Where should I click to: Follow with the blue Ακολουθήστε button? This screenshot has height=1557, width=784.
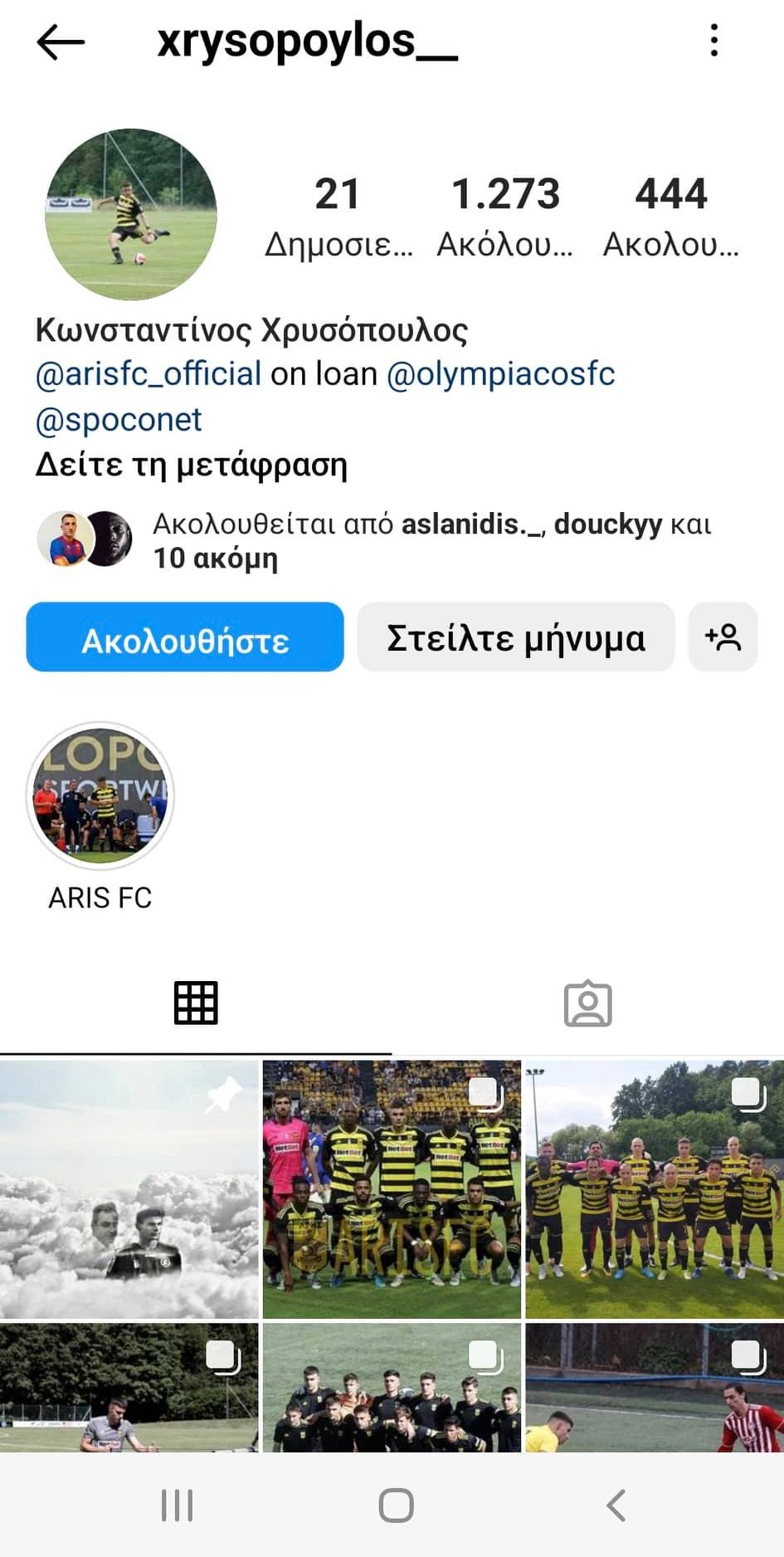[x=185, y=637]
